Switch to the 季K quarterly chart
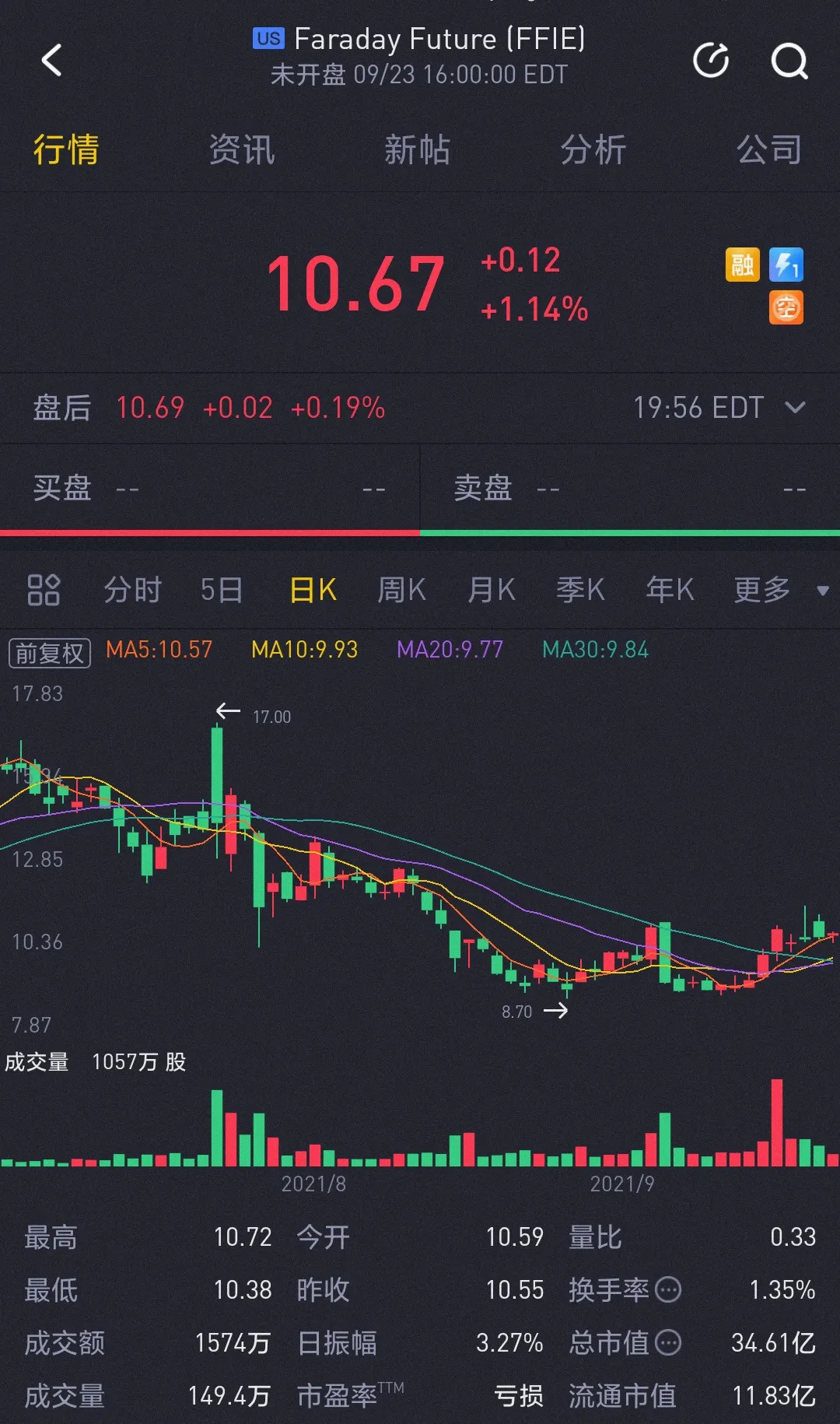 point(580,590)
